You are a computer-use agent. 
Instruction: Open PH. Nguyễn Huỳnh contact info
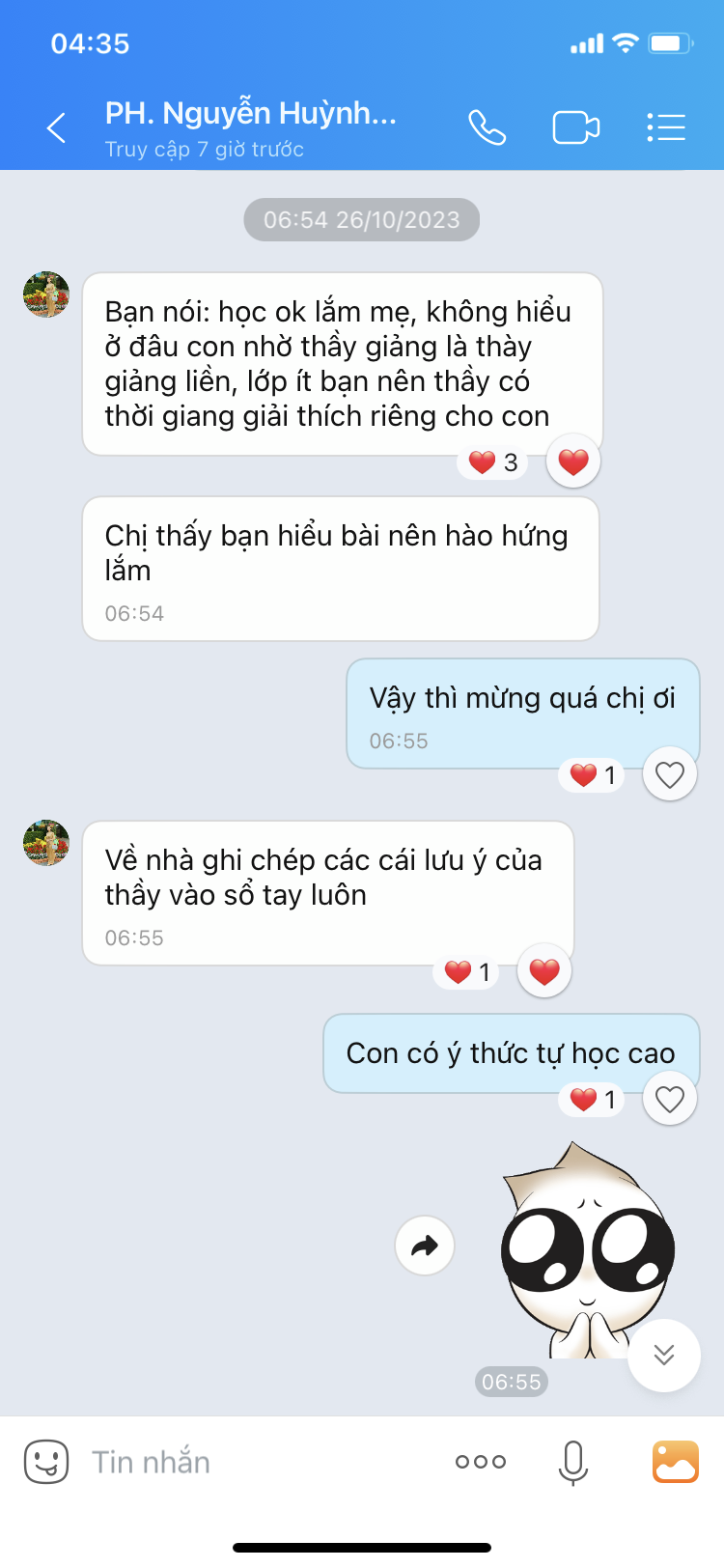[251, 127]
